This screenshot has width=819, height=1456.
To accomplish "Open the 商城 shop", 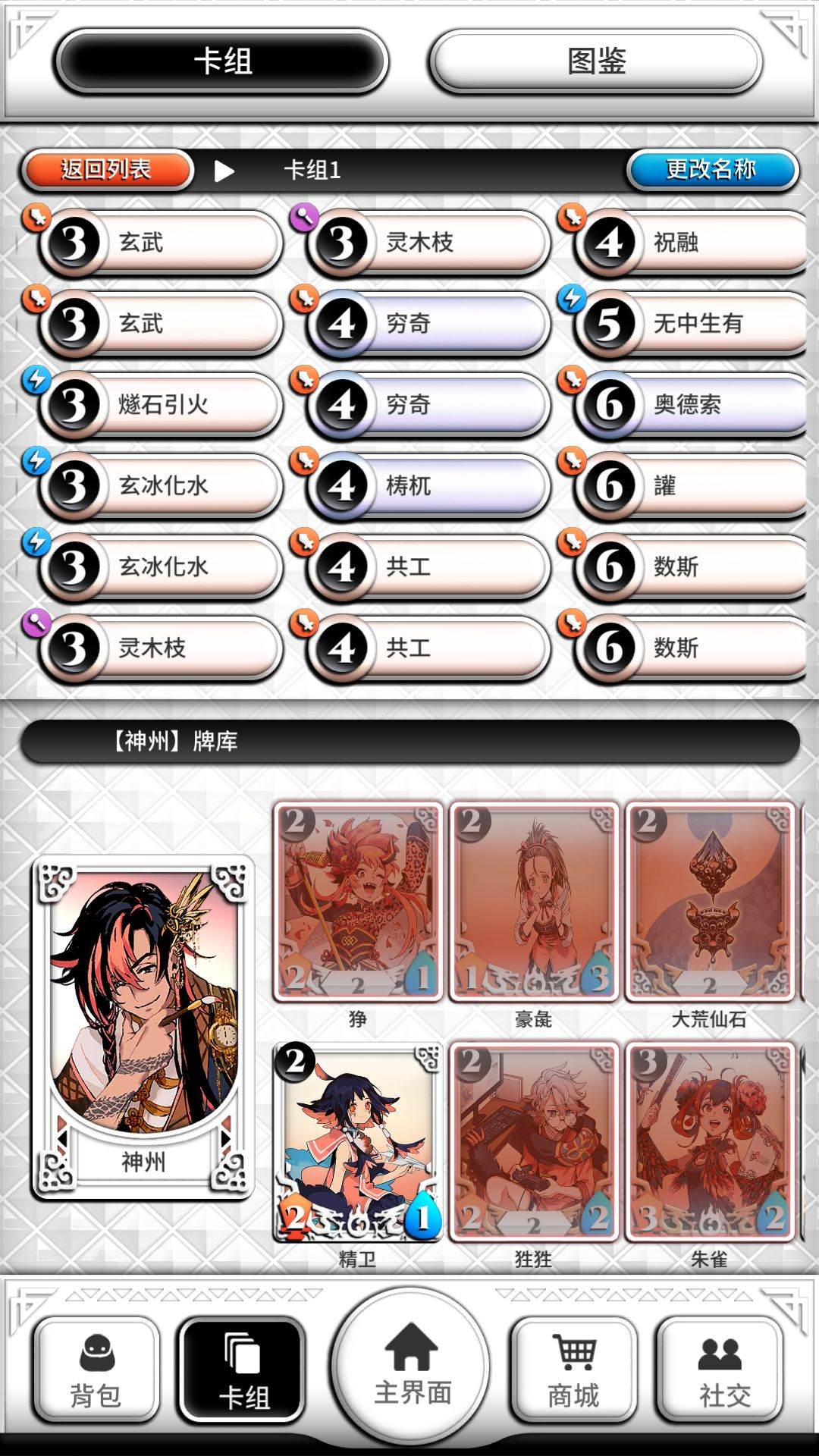I will coord(573,1370).
